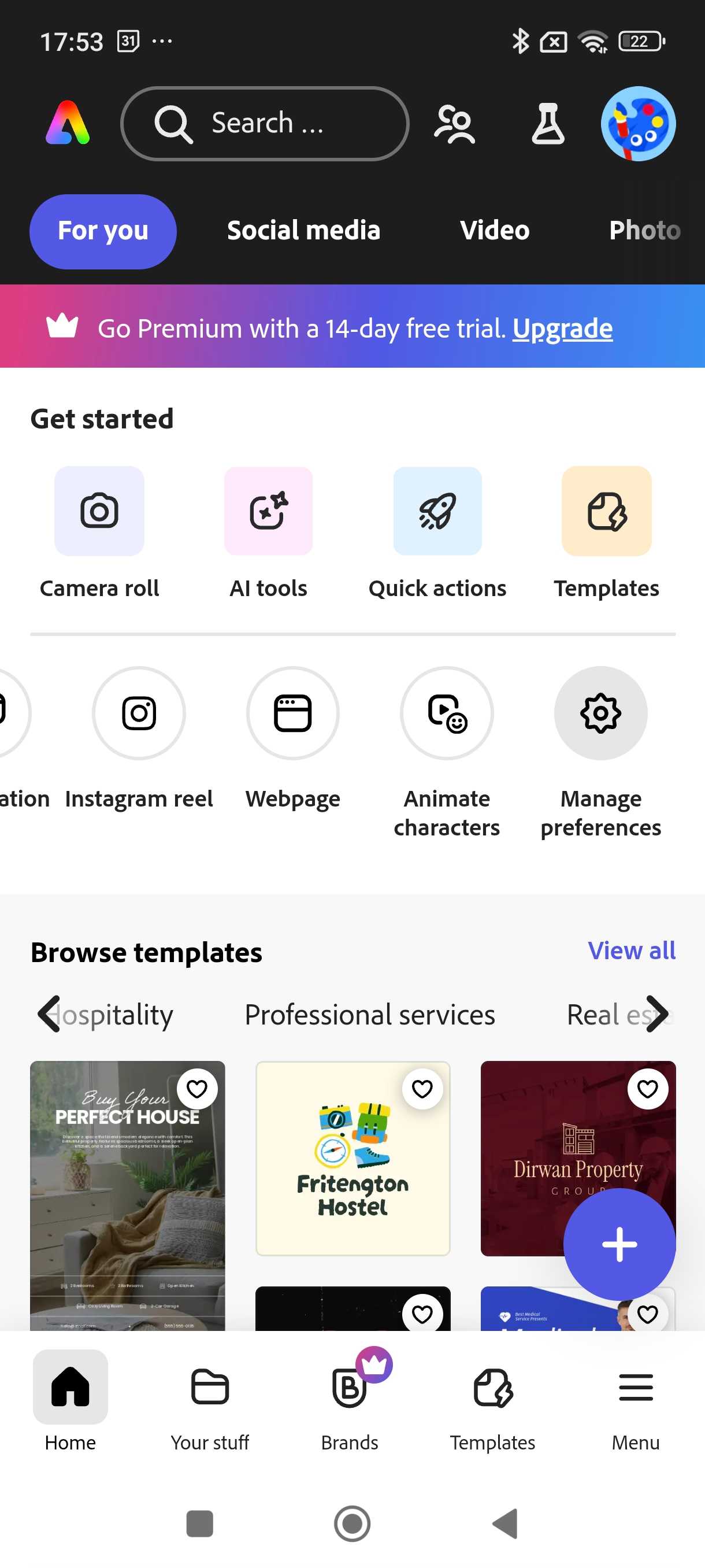Select the Professional services category
This screenshot has width=705, height=1568.
(x=370, y=1015)
